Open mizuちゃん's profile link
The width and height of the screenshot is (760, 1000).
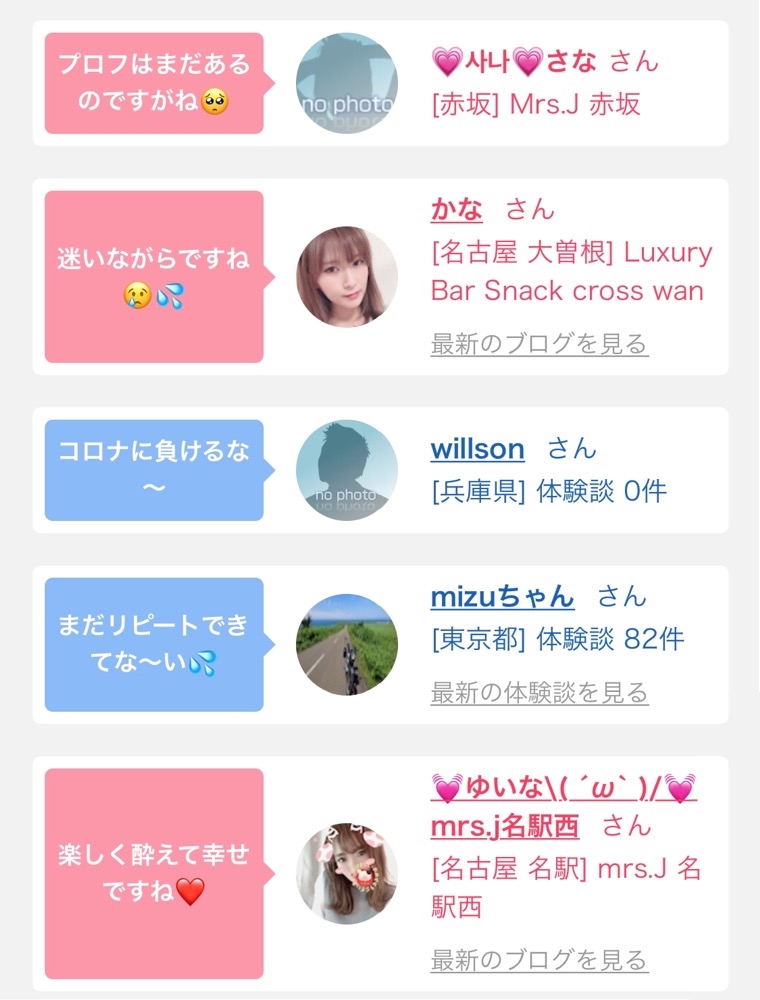[x=502, y=596]
